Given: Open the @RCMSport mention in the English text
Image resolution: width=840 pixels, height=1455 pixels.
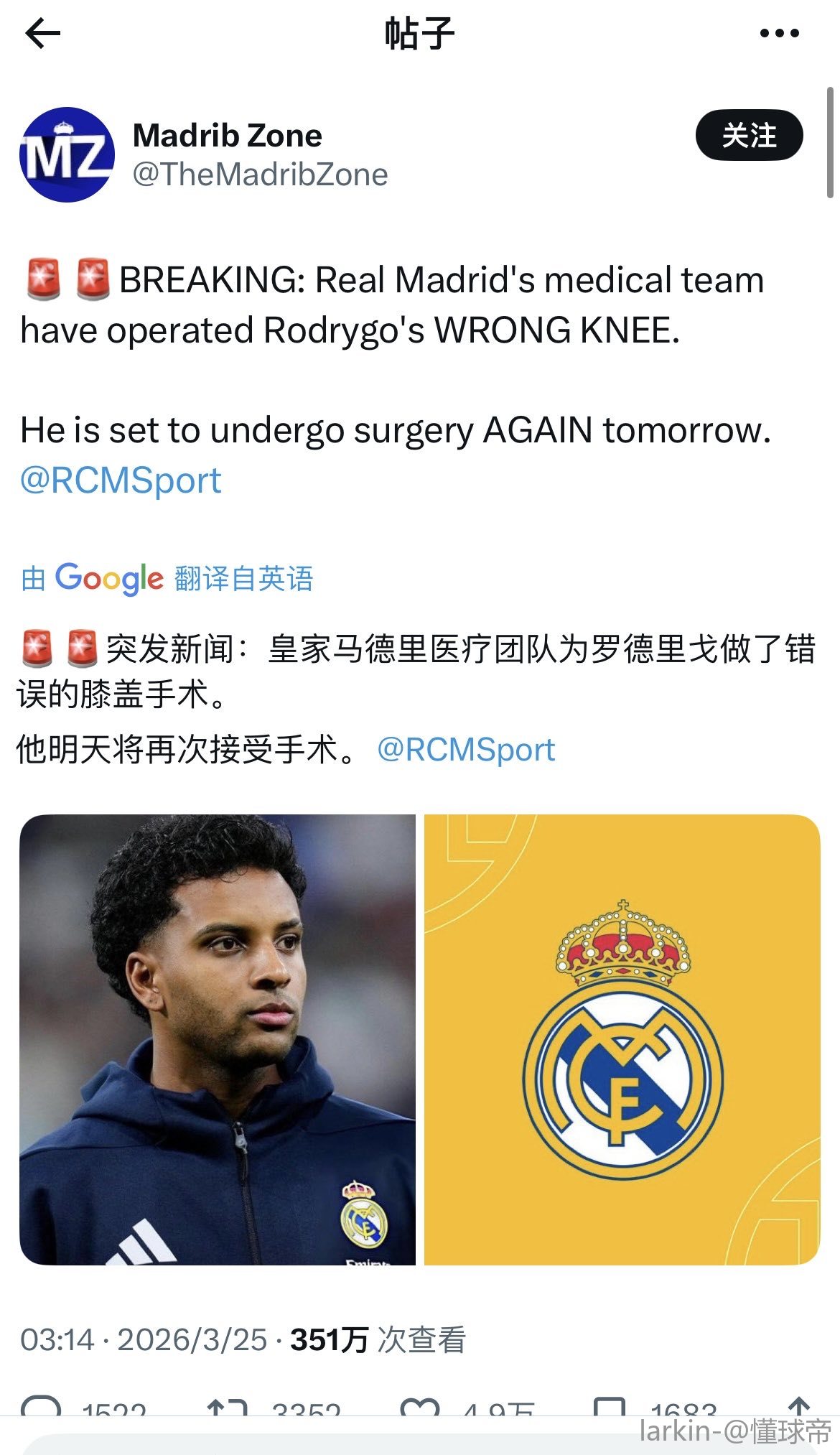Looking at the screenshot, I should pos(121,480).
